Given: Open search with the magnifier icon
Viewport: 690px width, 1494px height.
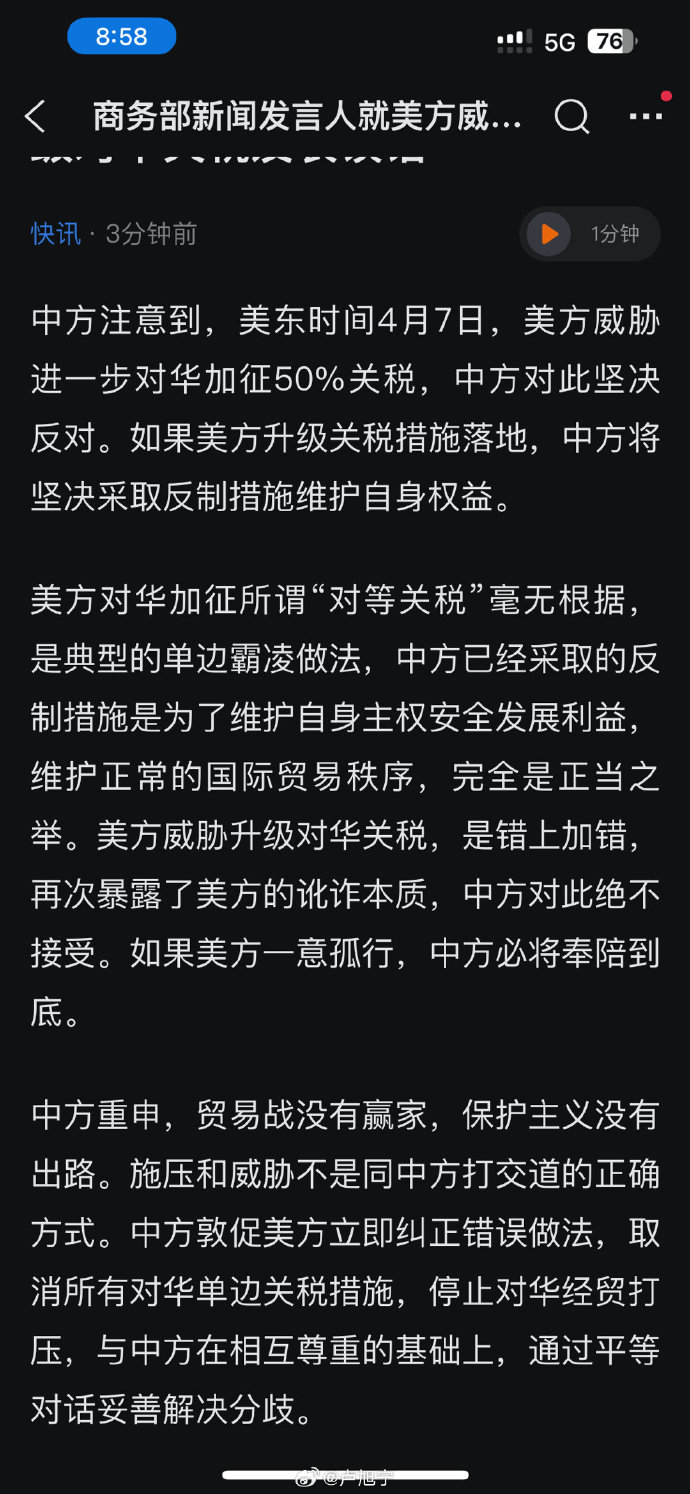Looking at the screenshot, I should [572, 117].
